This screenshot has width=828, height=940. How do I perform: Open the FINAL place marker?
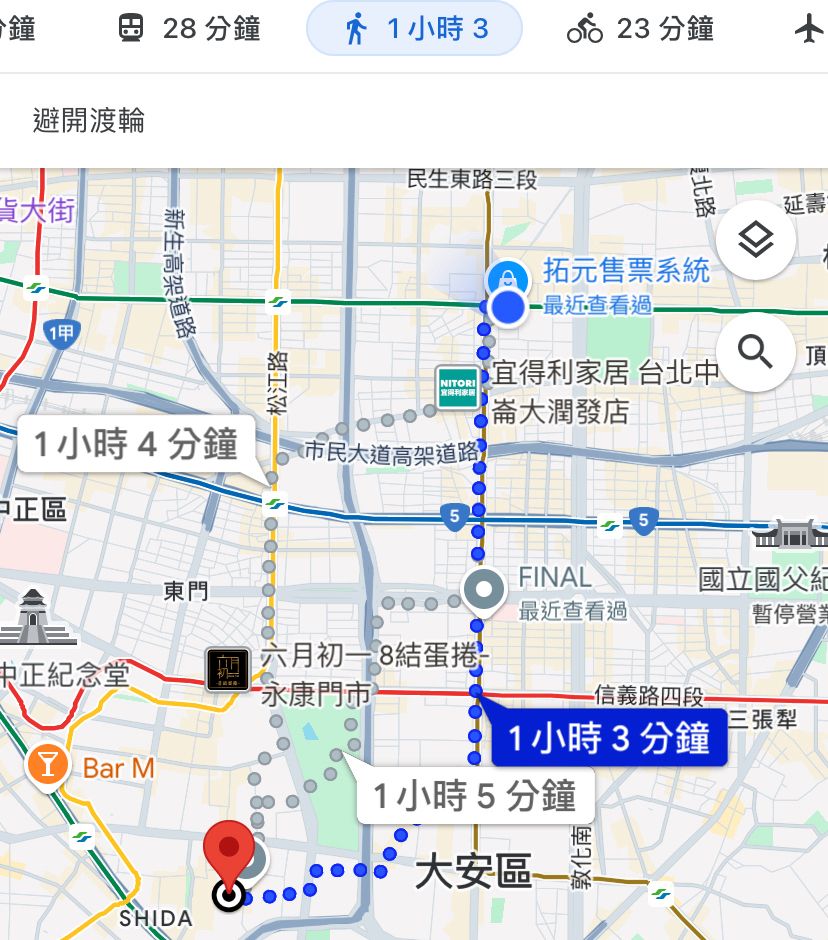486,591
